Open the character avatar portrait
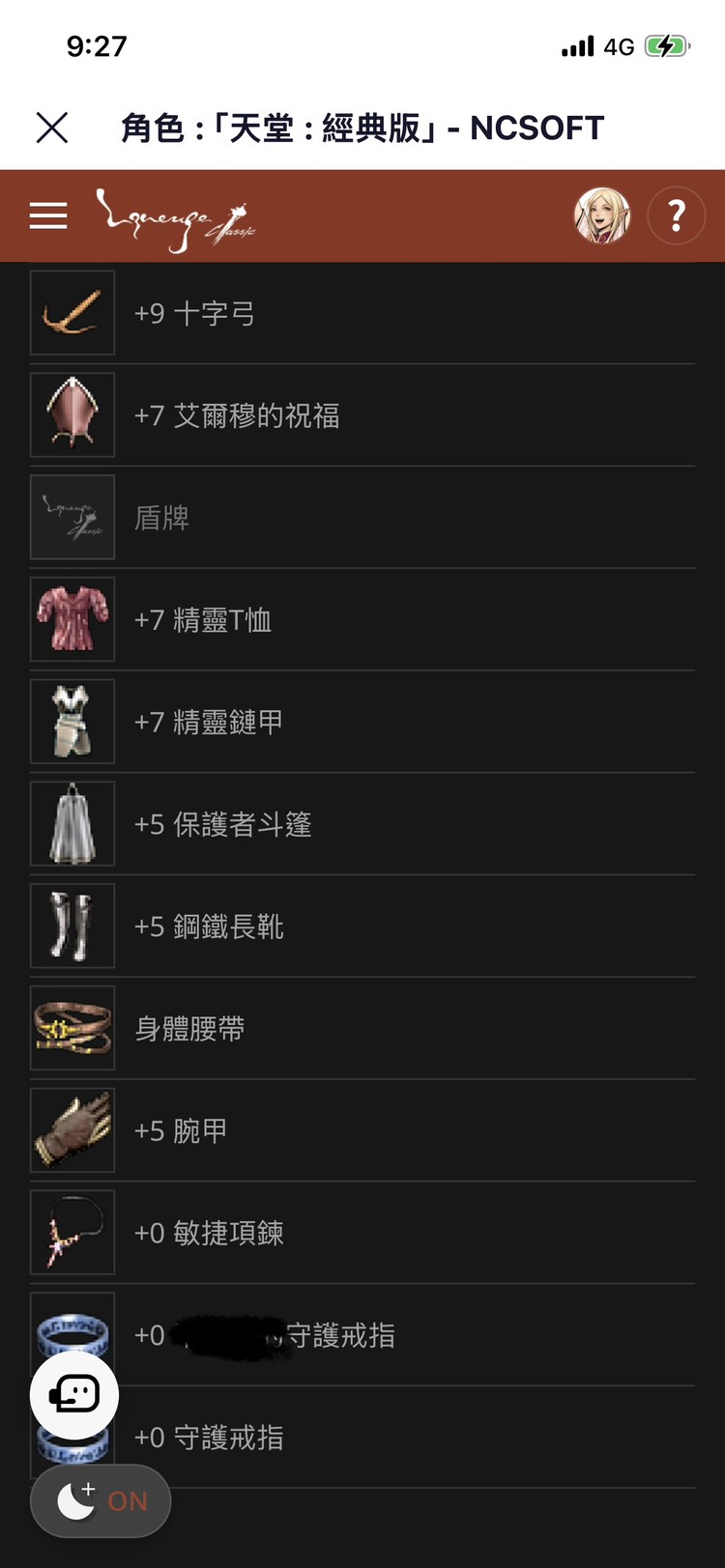Viewport: 725px width, 1568px height. (601, 215)
